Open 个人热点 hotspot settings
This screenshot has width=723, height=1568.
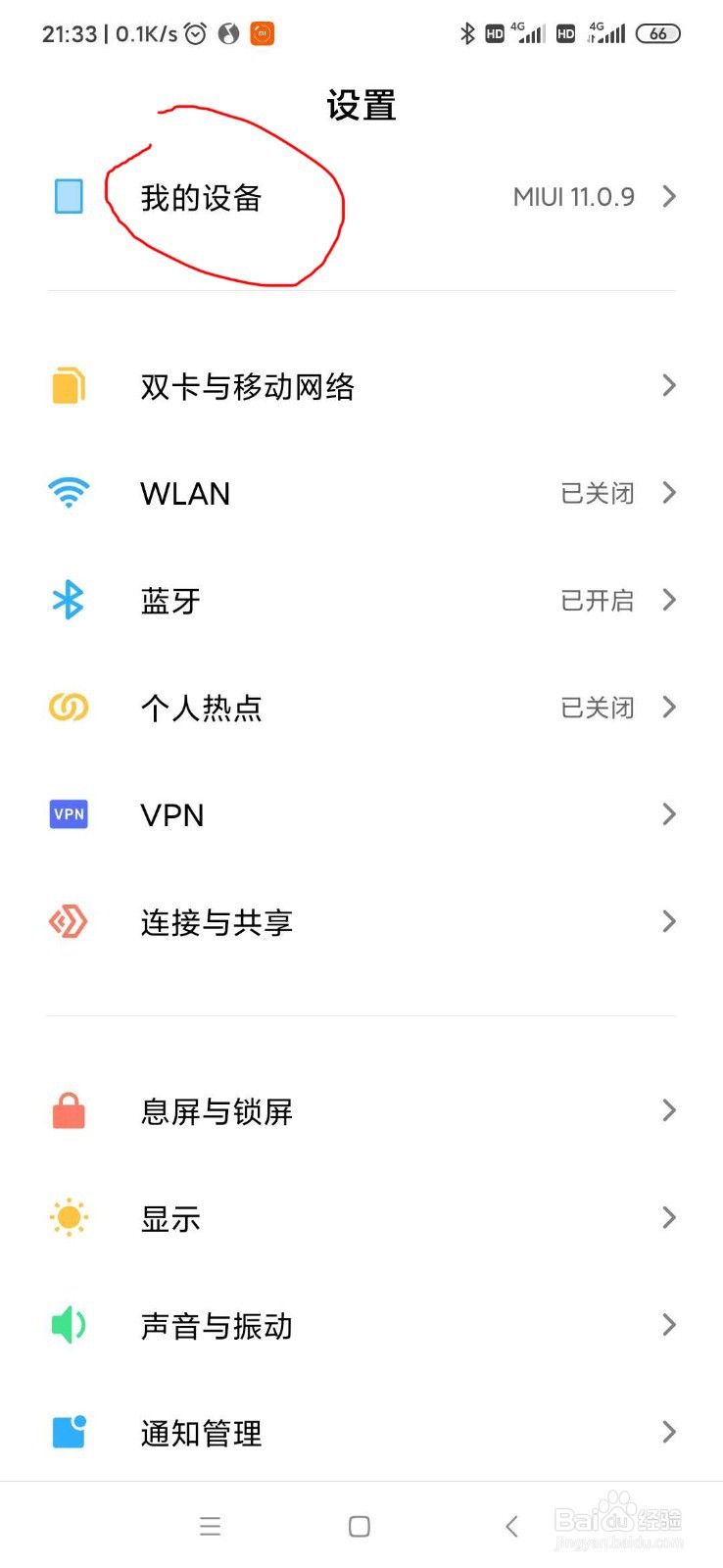pos(361,708)
